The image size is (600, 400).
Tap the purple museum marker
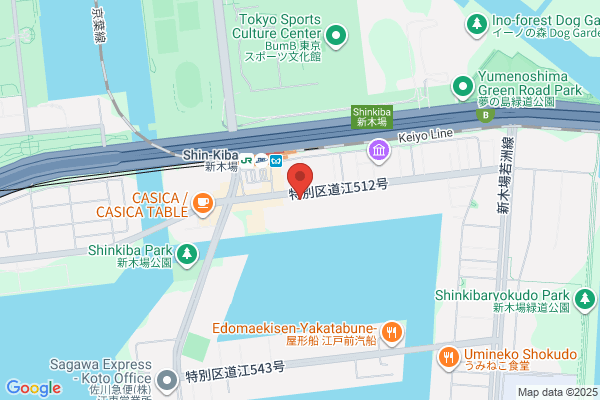[x=379, y=152]
